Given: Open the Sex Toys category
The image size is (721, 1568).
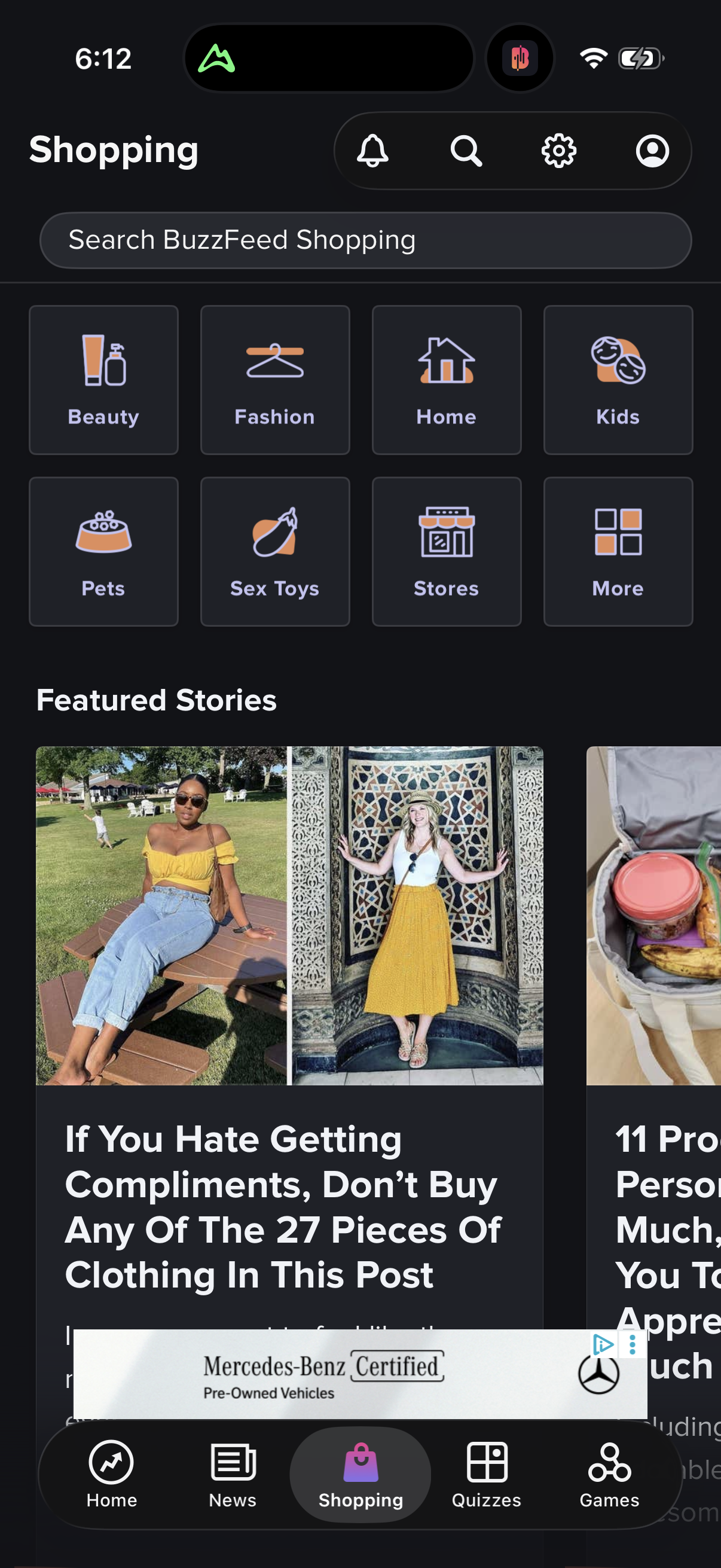Looking at the screenshot, I should pyautogui.click(x=275, y=551).
